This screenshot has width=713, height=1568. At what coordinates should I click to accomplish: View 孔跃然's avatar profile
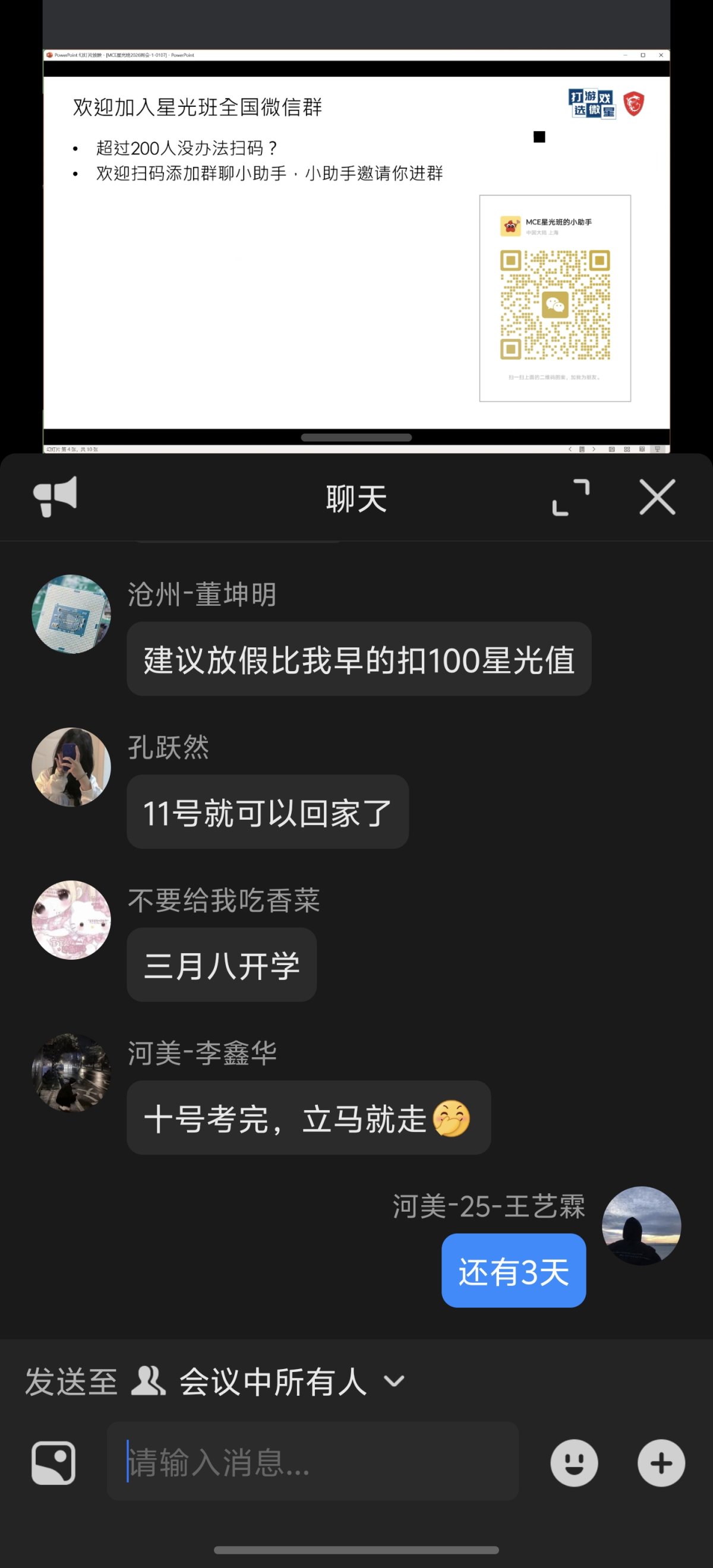pos(71,767)
